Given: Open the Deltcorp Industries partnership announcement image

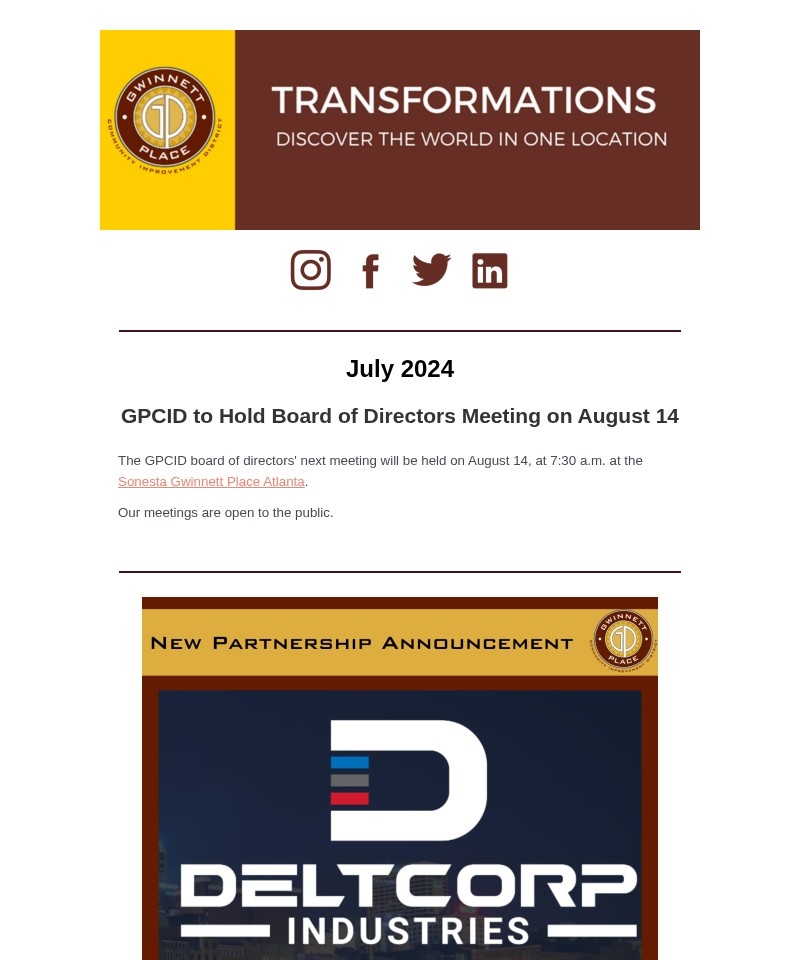Looking at the screenshot, I should coord(400,778).
